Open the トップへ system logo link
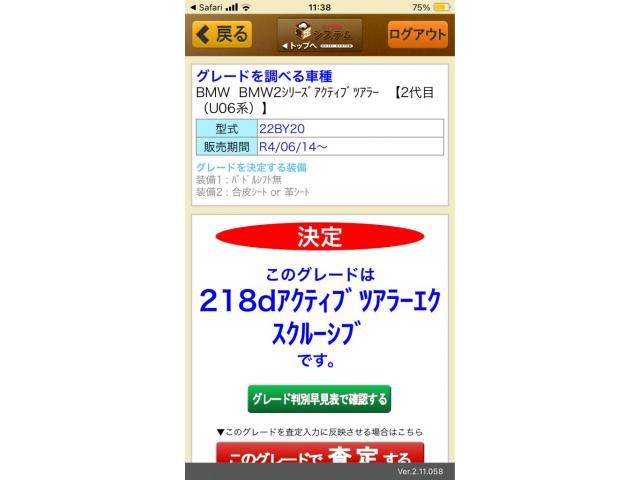The width and height of the screenshot is (640, 480). tap(319, 35)
